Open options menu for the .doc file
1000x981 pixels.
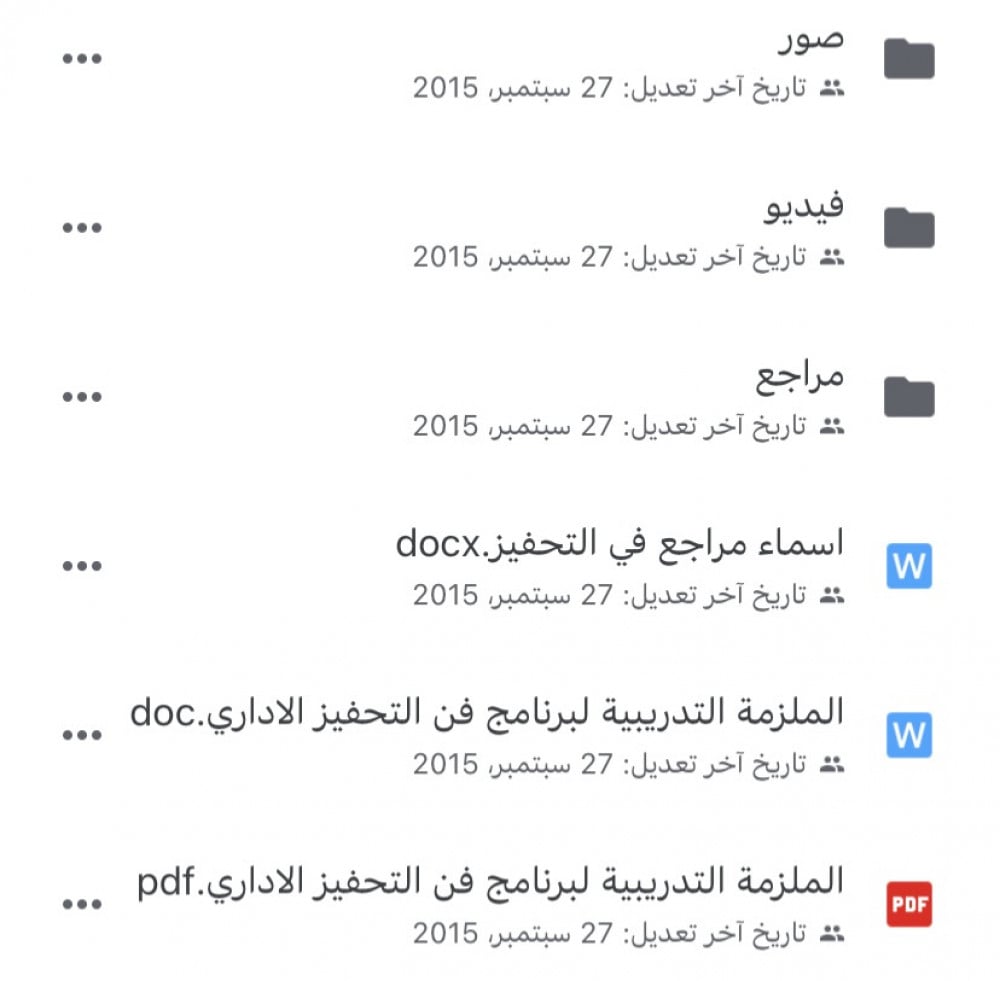82,735
